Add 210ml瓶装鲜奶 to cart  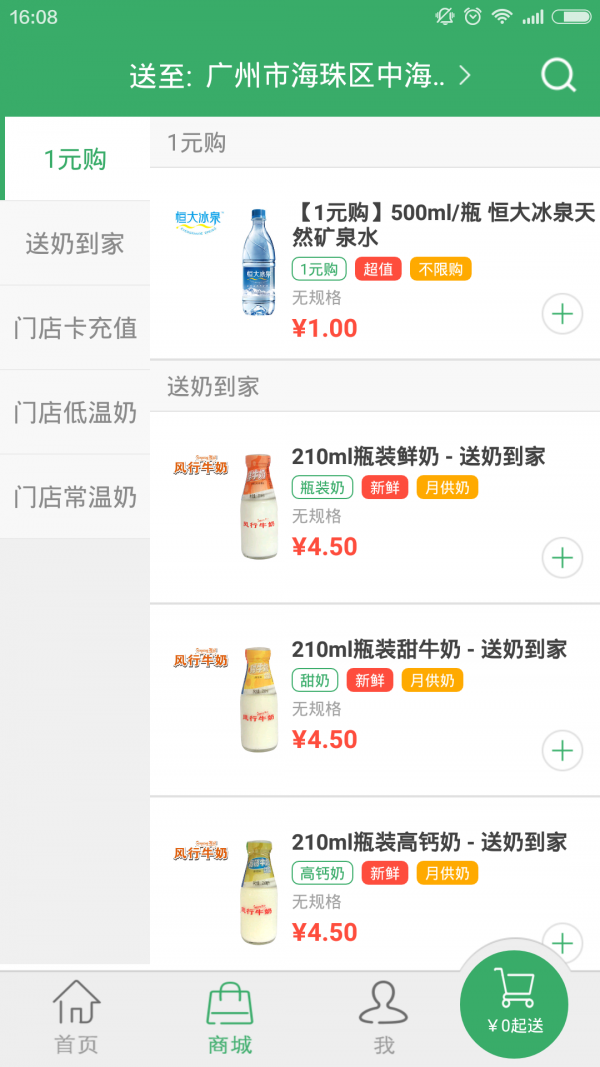pyautogui.click(x=562, y=557)
